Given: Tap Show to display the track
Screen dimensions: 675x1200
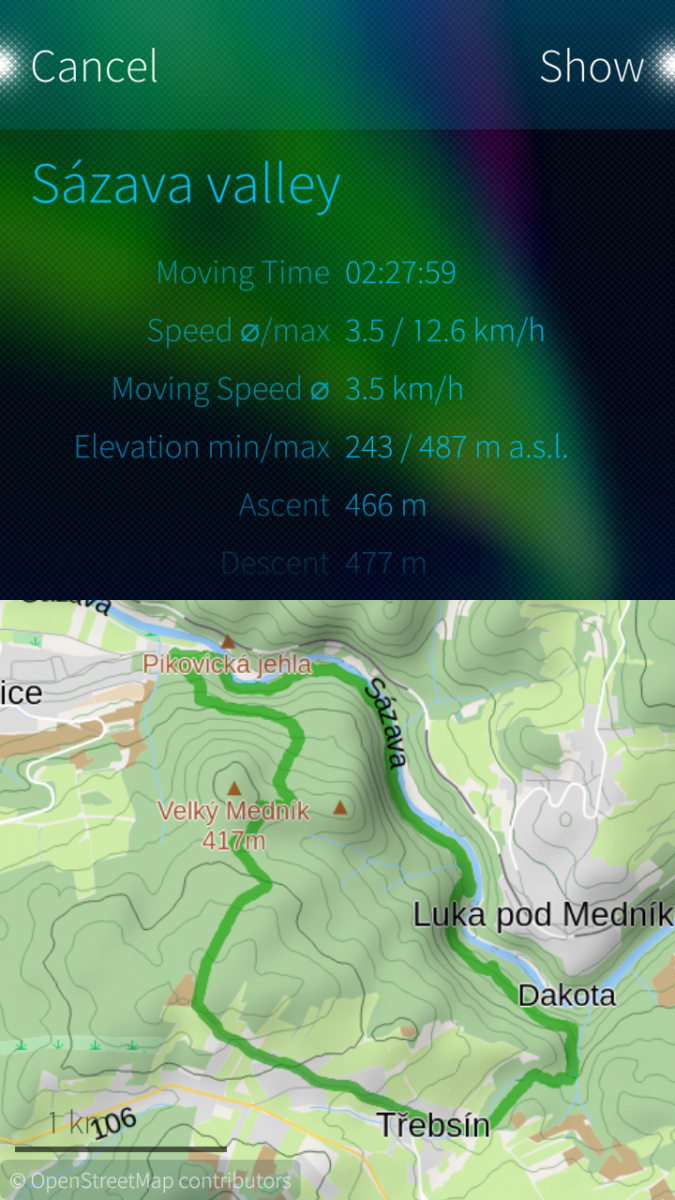Looking at the screenshot, I should coord(592,67).
